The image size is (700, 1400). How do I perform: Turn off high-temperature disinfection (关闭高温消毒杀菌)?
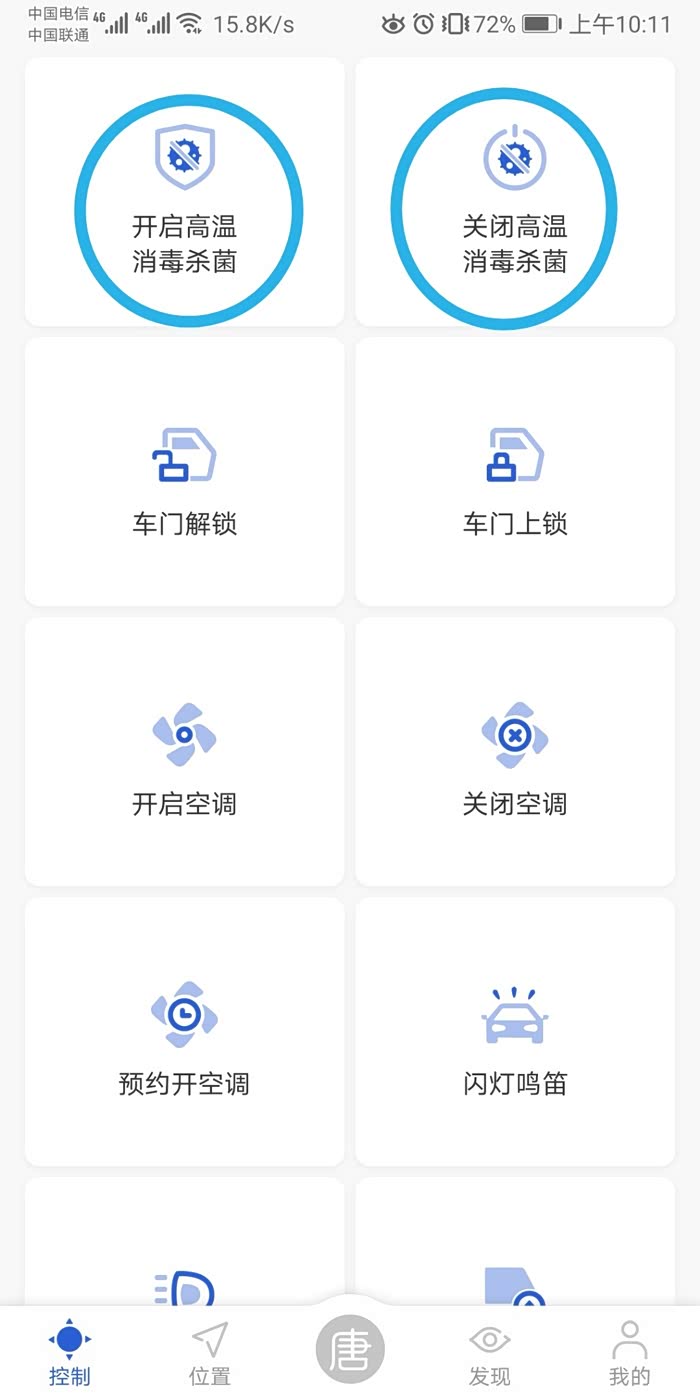(x=515, y=210)
